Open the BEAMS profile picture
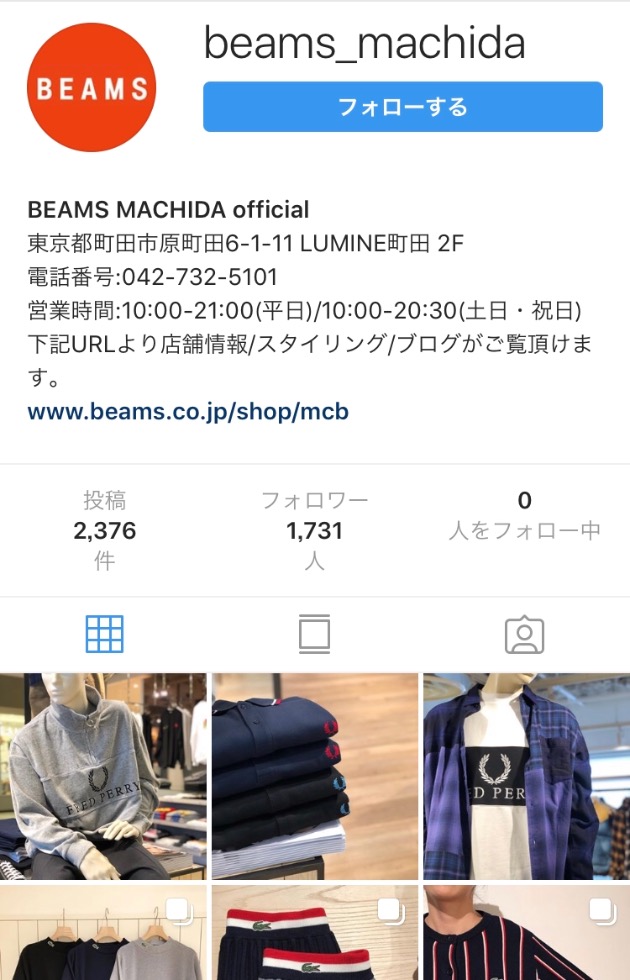The height and width of the screenshot is (980, 630). [92, 89]
